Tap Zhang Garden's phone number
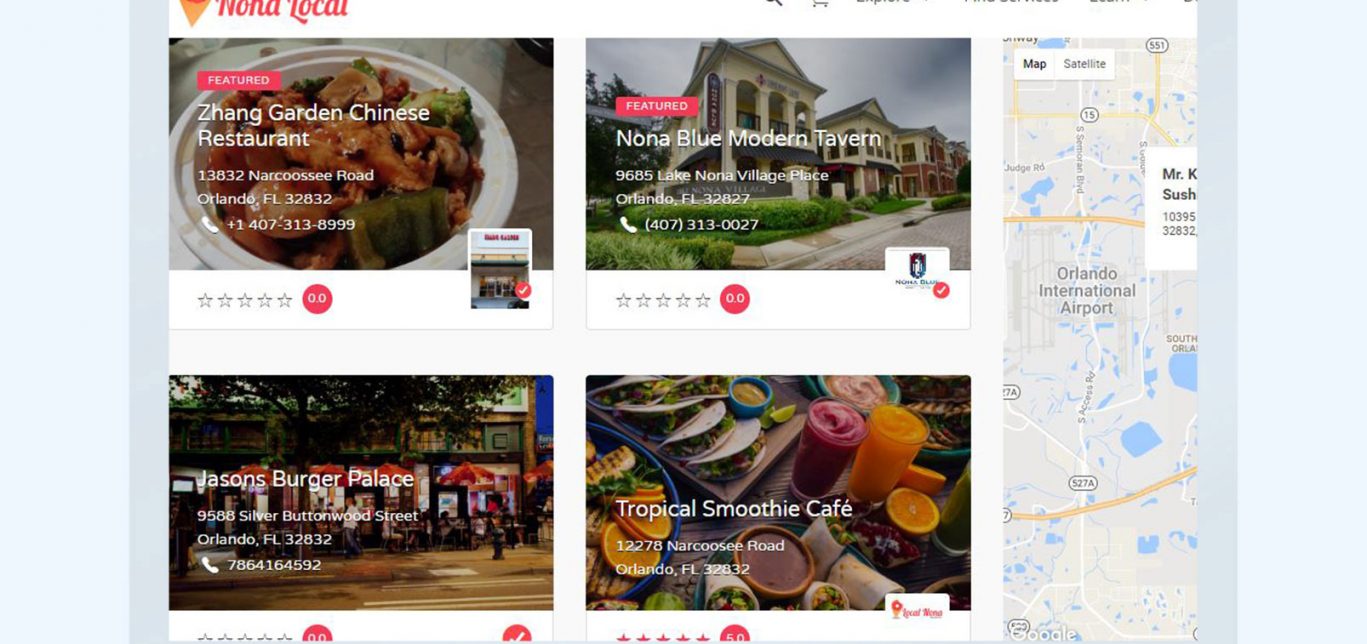Image resolution: width=1367 pixels, height=644 pixels. 290,225
